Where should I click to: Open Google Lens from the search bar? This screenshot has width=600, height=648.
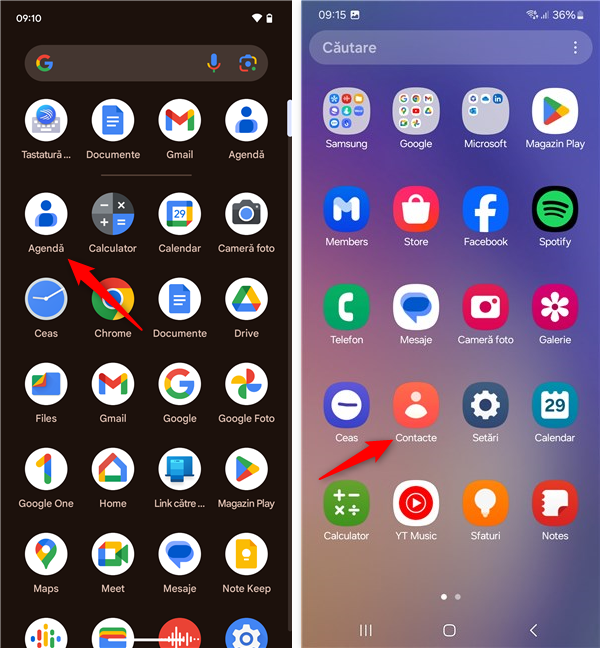(247, 63)
